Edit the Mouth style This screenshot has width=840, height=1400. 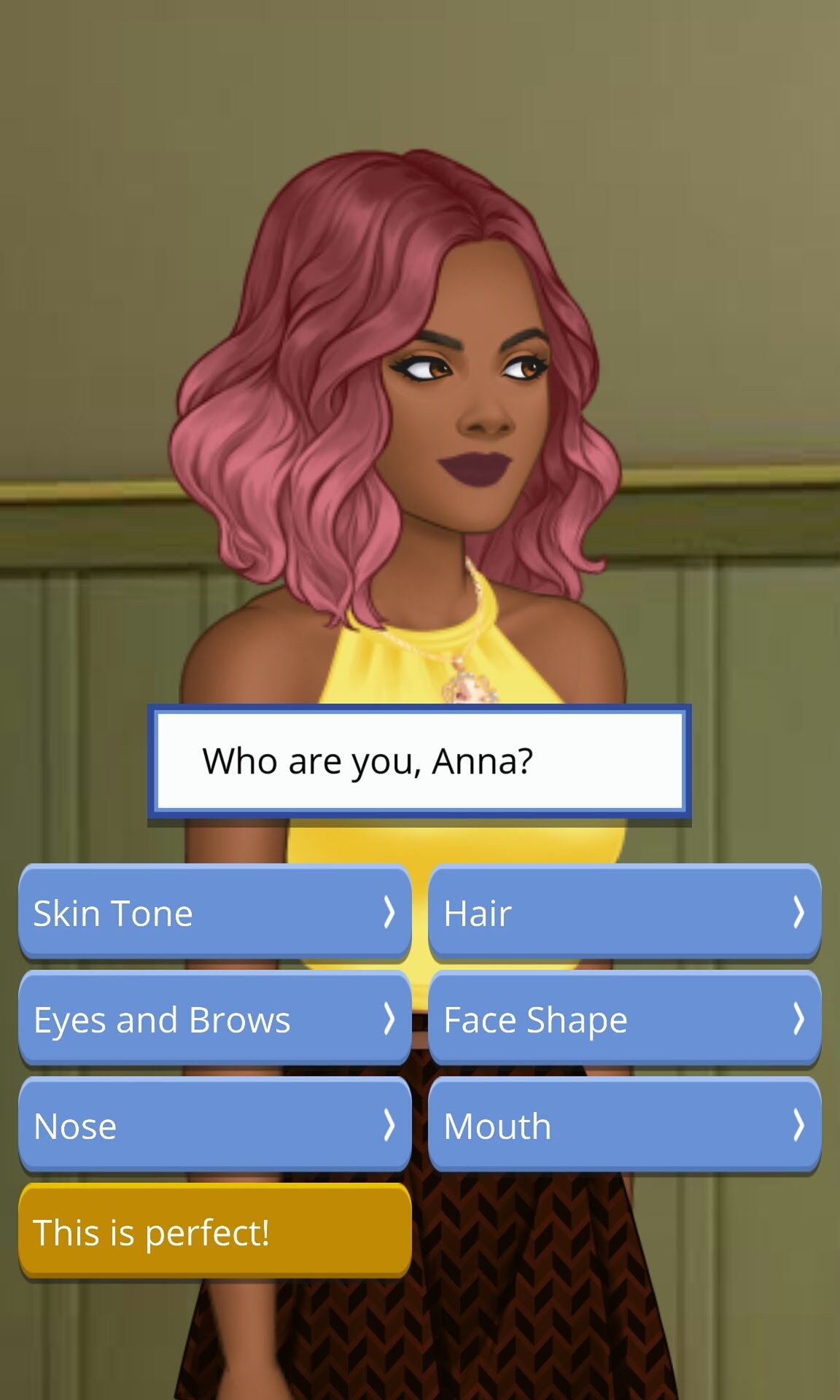click(625, 1125)
